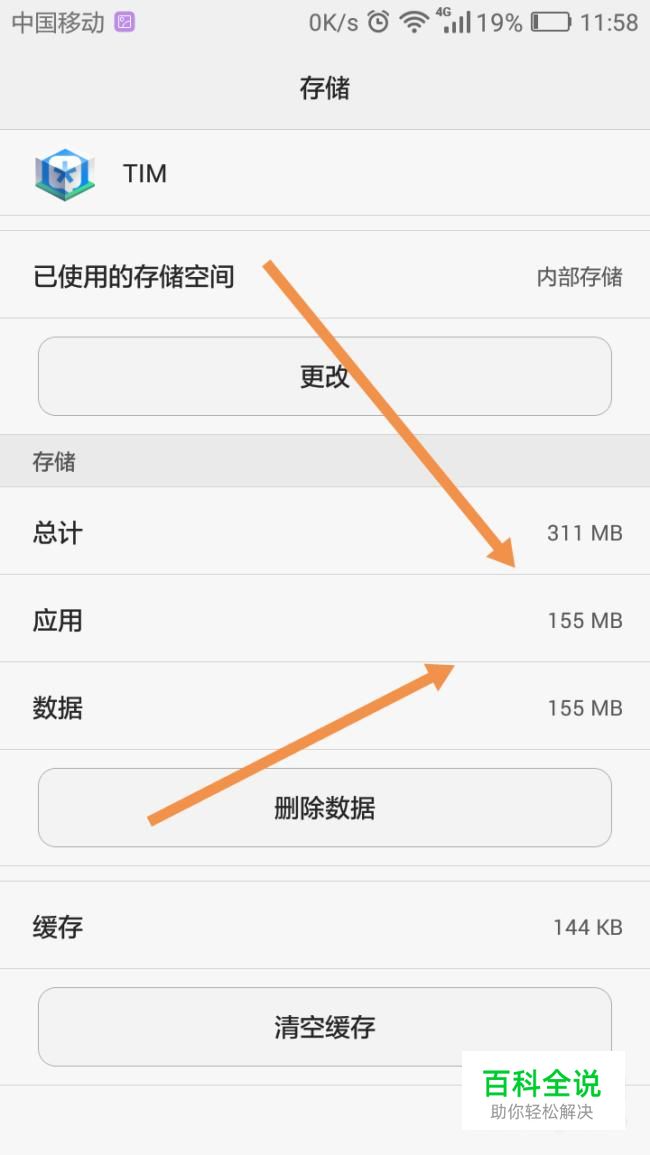The width and height of the screenshot is (650, 1155).
Task: Tap the 更改 button
Action: coord(324,376)
